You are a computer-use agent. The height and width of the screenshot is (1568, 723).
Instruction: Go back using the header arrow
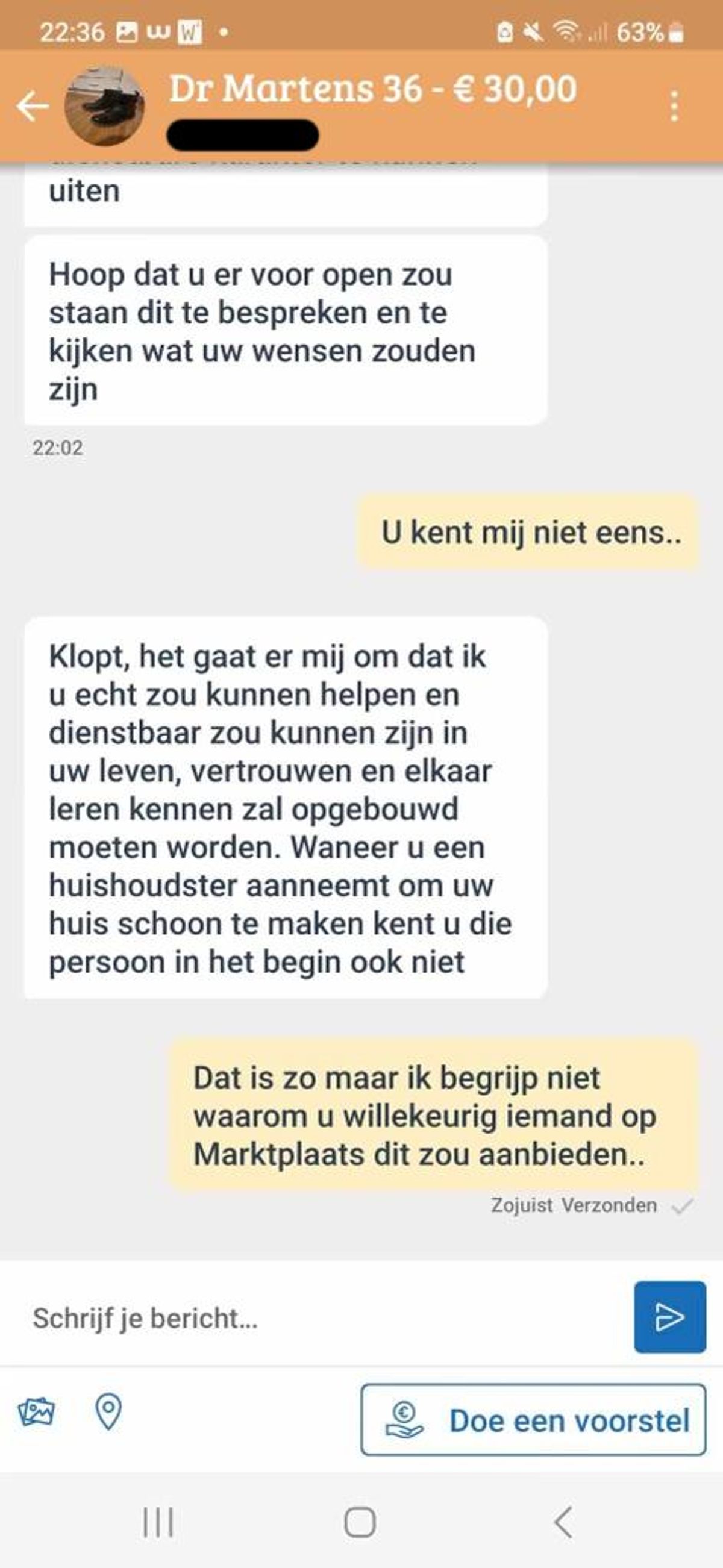coord(33,107)
